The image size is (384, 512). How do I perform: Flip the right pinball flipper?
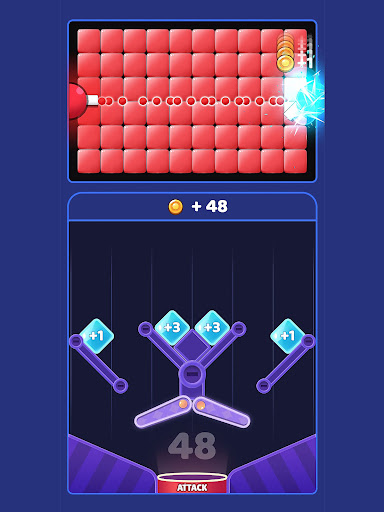click(221, 412)
